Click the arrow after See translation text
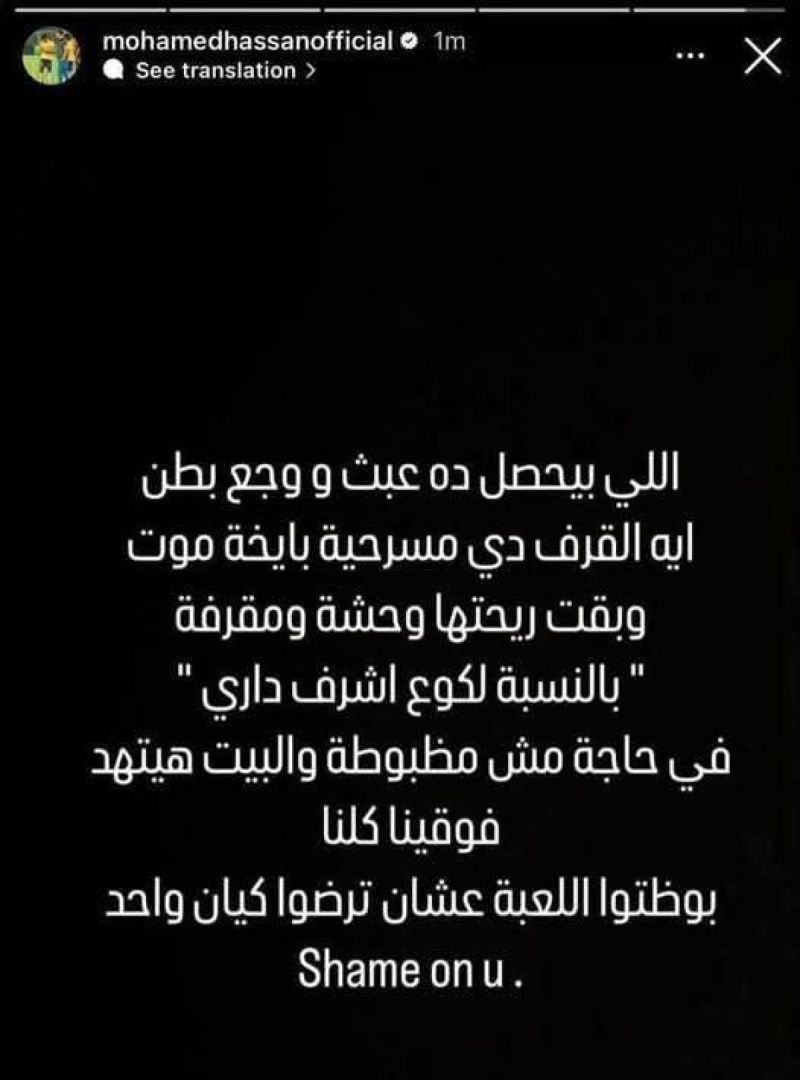The image size is (800, 1080). click(x=310, y=71)
